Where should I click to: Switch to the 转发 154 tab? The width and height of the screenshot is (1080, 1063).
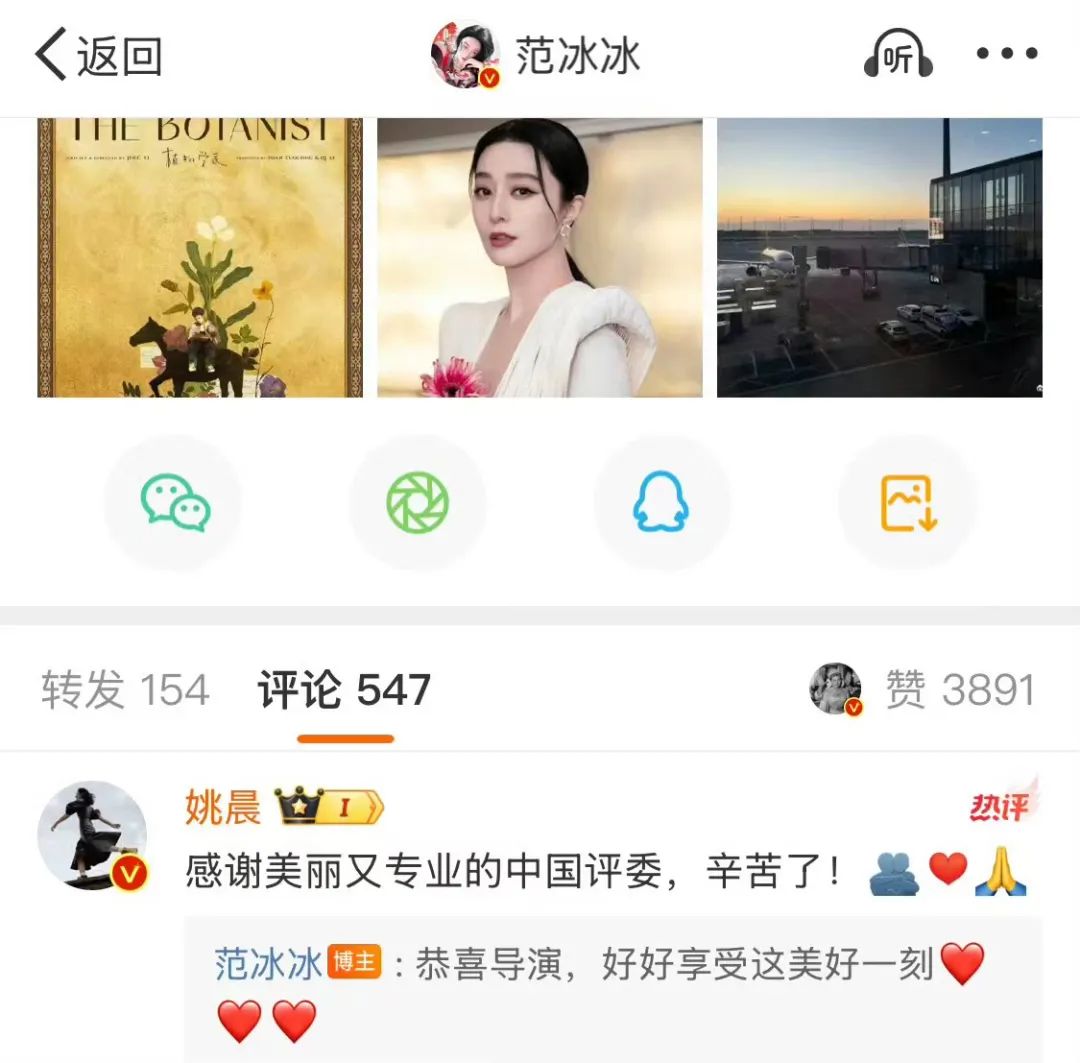(125, 690)
